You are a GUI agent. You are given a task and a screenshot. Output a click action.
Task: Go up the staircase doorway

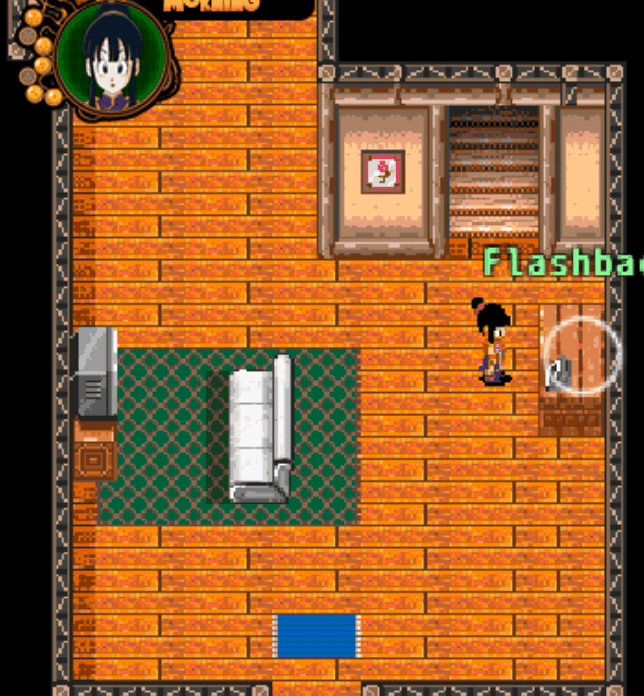click(x=493, y=176)
